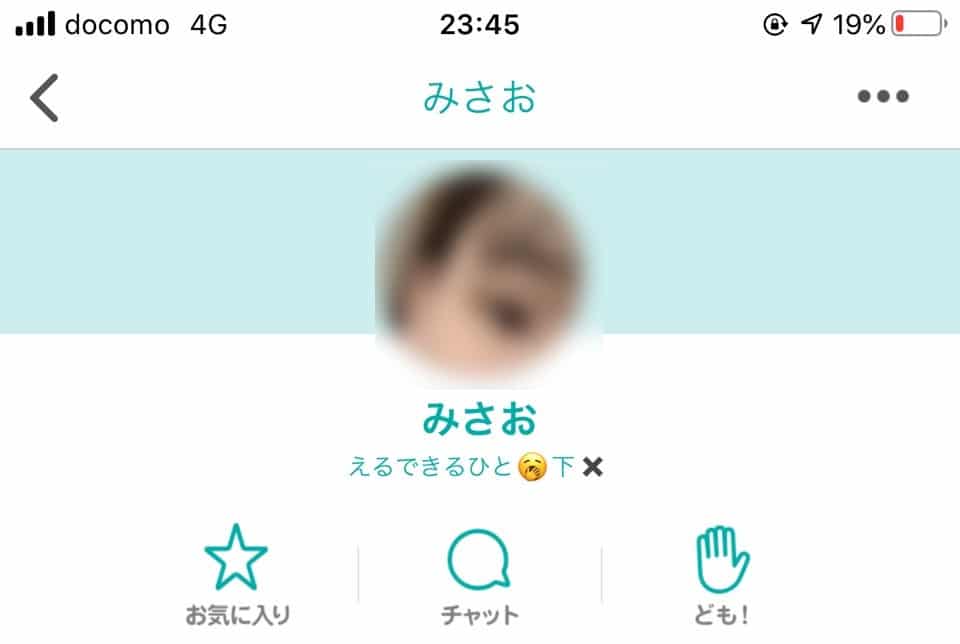
Task: Go back using the arrow icon
Action: coord(45,98)
